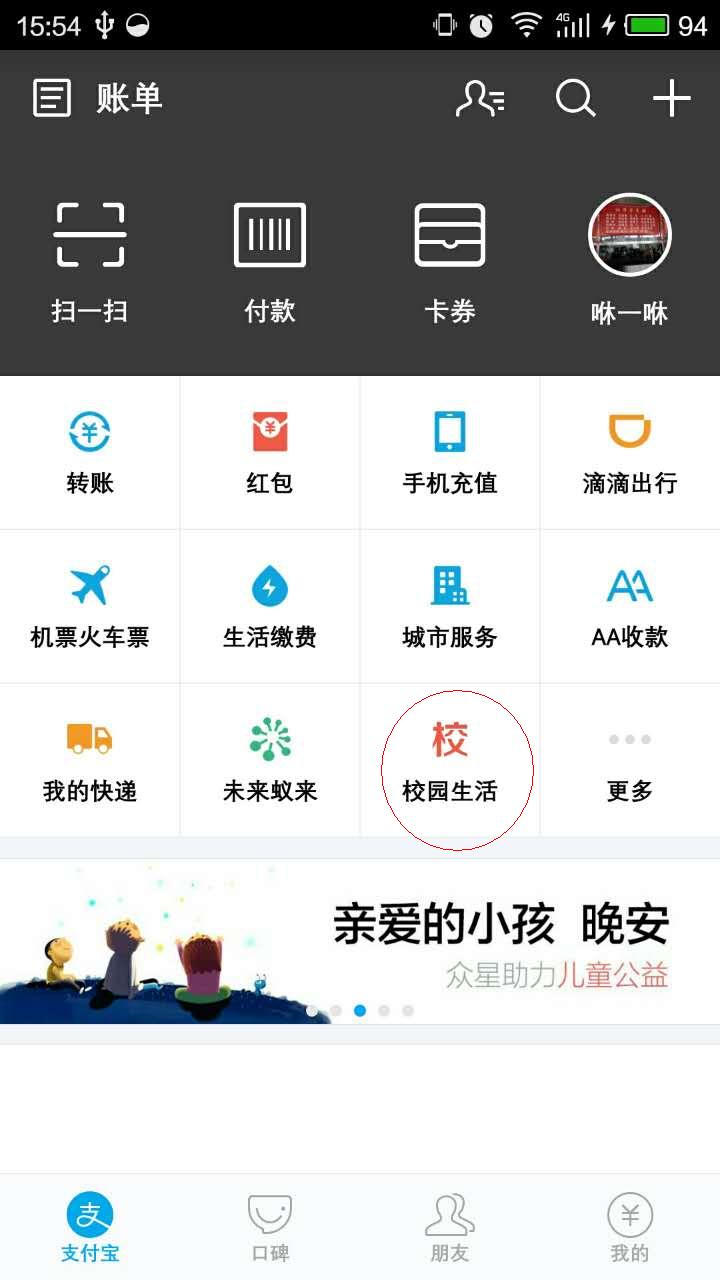This screenshot has height=1280, width=720.
Task: Open the 账单 bills page
Action: [x=98, y=99]
